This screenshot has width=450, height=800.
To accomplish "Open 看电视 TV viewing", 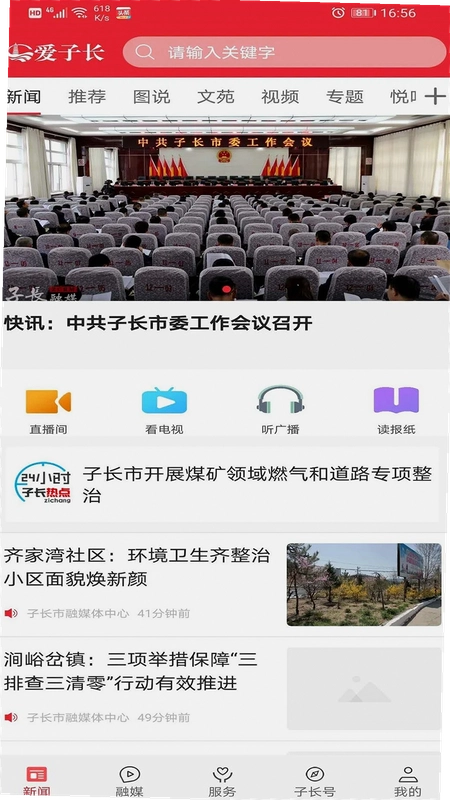I will click(x=164, y=410).
